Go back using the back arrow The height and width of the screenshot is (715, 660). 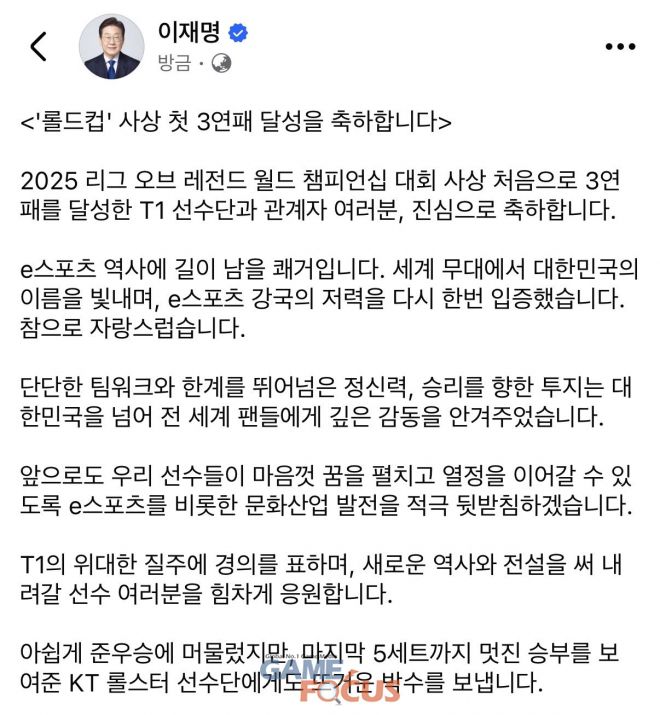38,47
